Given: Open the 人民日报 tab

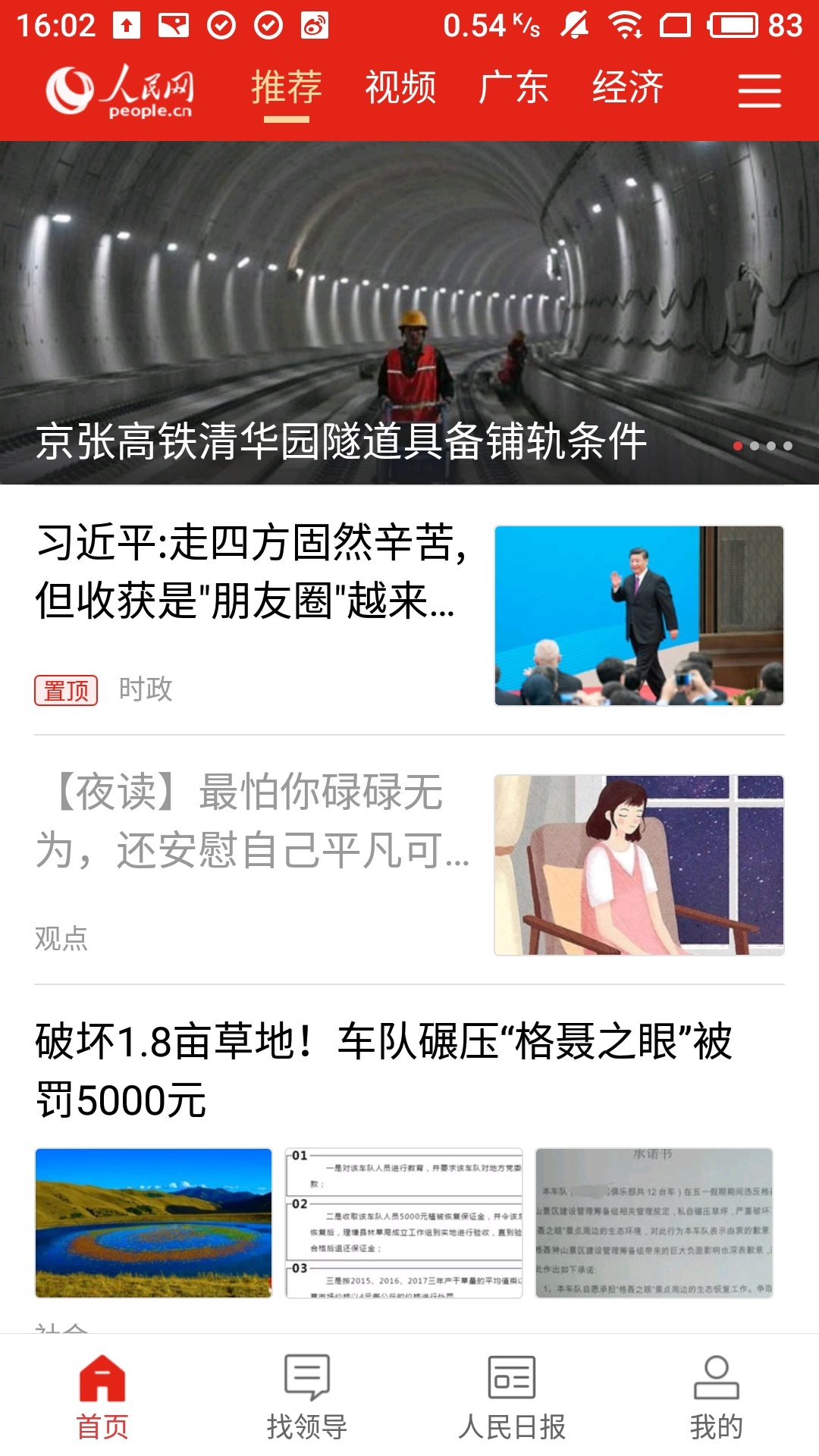Looking at the screenshot, I should point(512,1397).
